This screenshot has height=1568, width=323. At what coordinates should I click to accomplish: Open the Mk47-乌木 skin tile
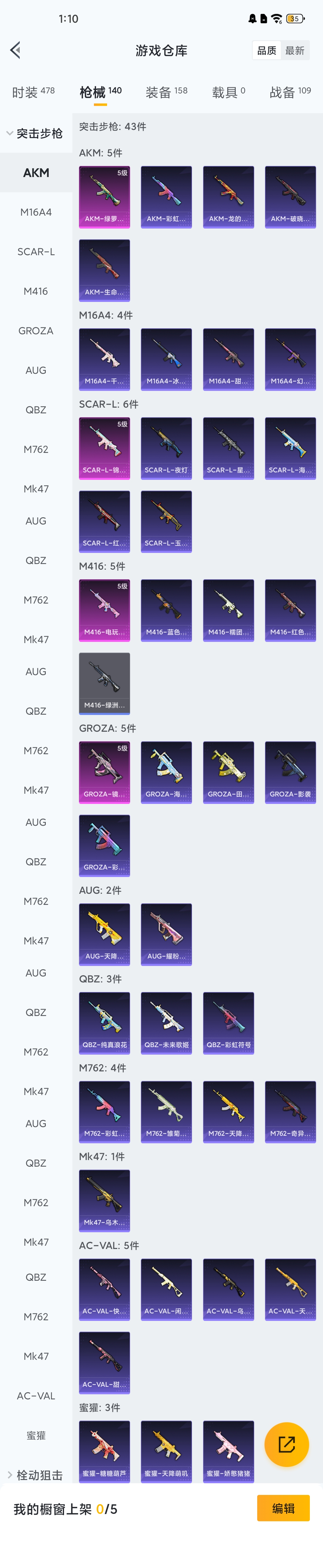point(105,1200)
